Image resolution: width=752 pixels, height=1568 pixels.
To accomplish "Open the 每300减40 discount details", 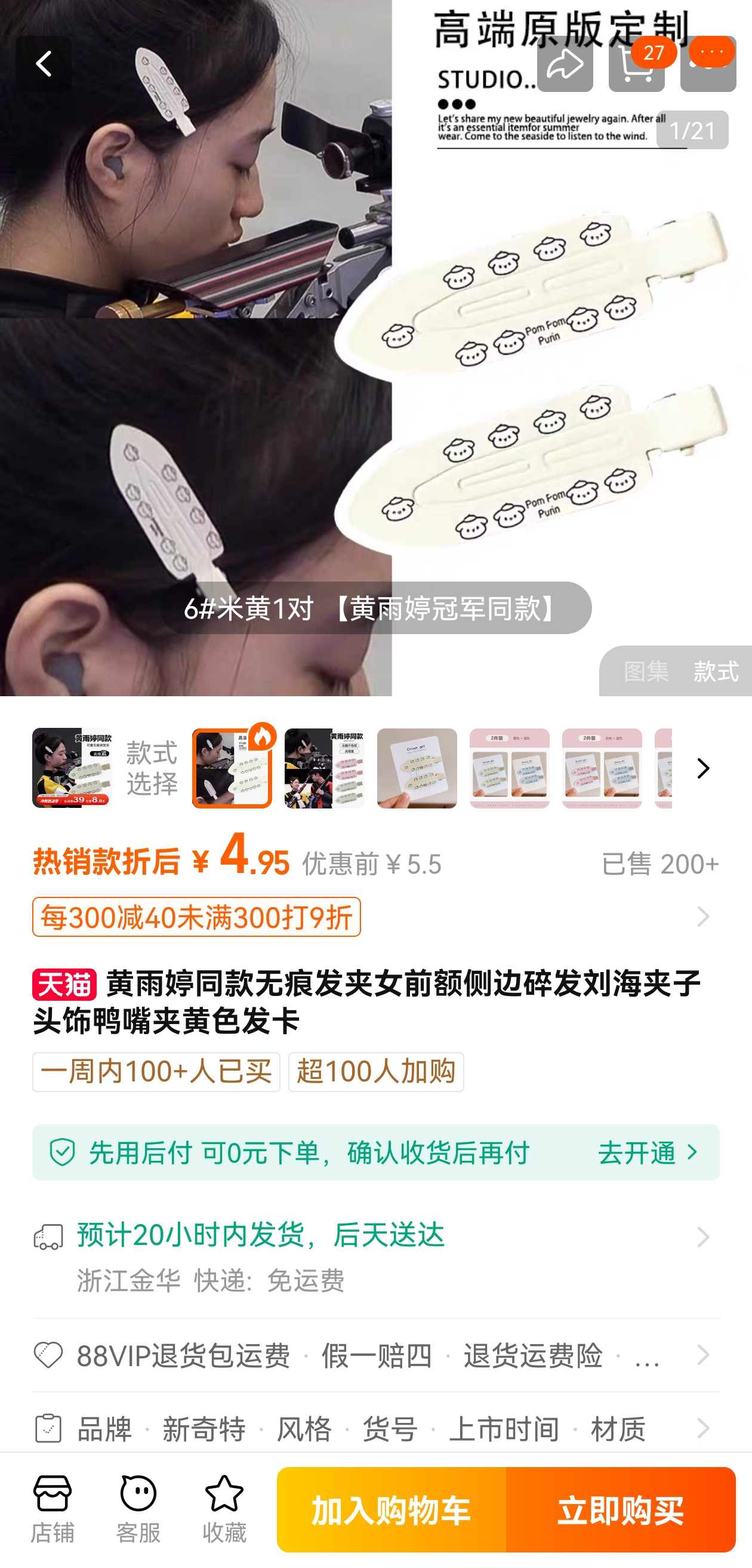I will coord(196,916).
